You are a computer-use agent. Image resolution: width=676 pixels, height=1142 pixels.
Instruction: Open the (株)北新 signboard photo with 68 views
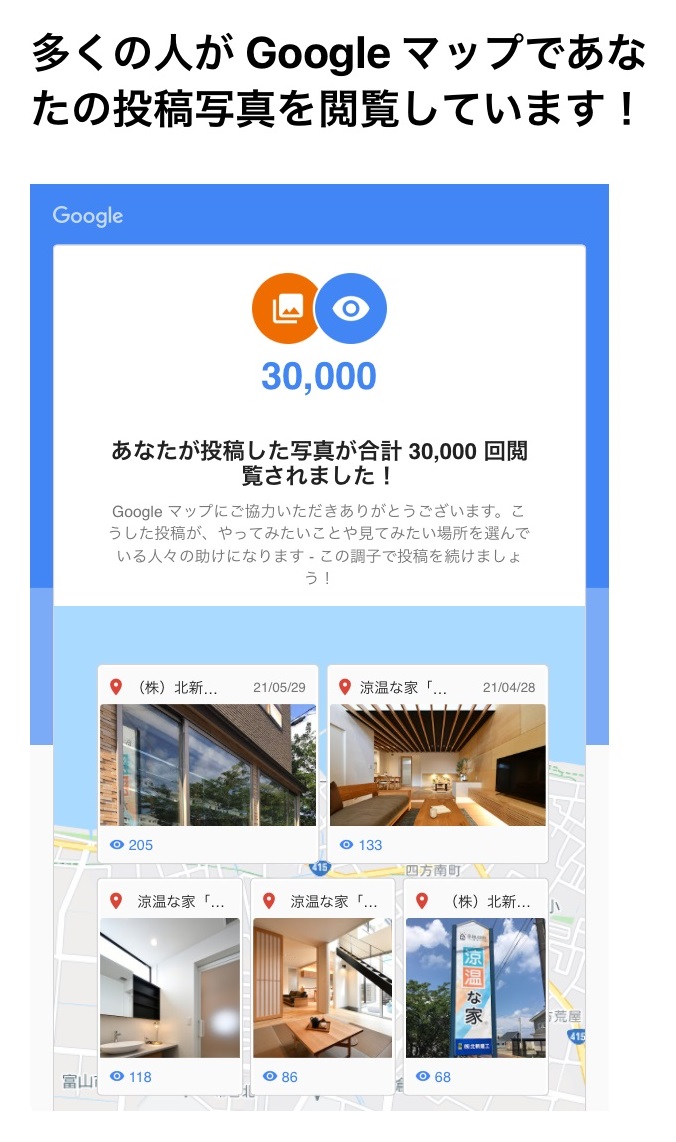click(x=475, y=987)
